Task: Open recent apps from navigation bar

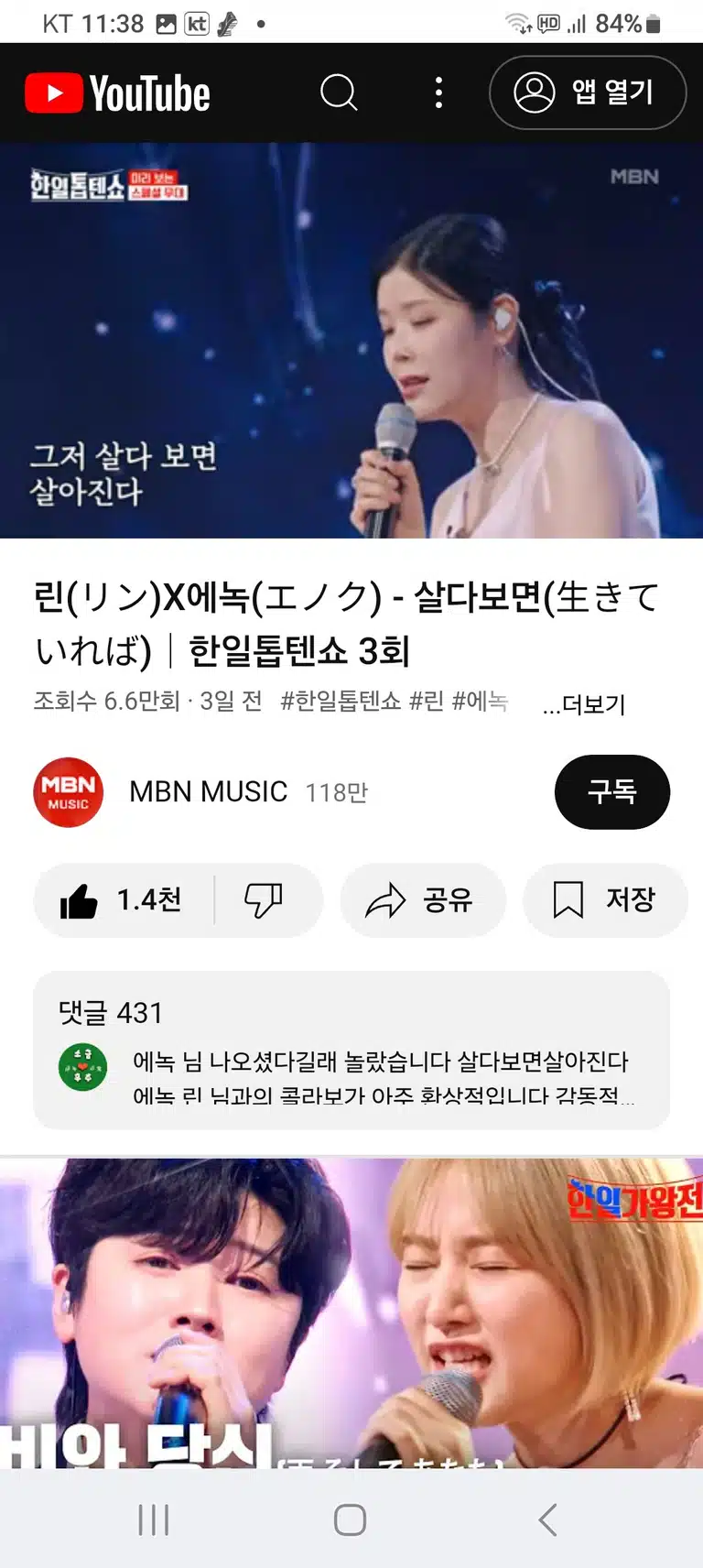Action: [154, 1520]
